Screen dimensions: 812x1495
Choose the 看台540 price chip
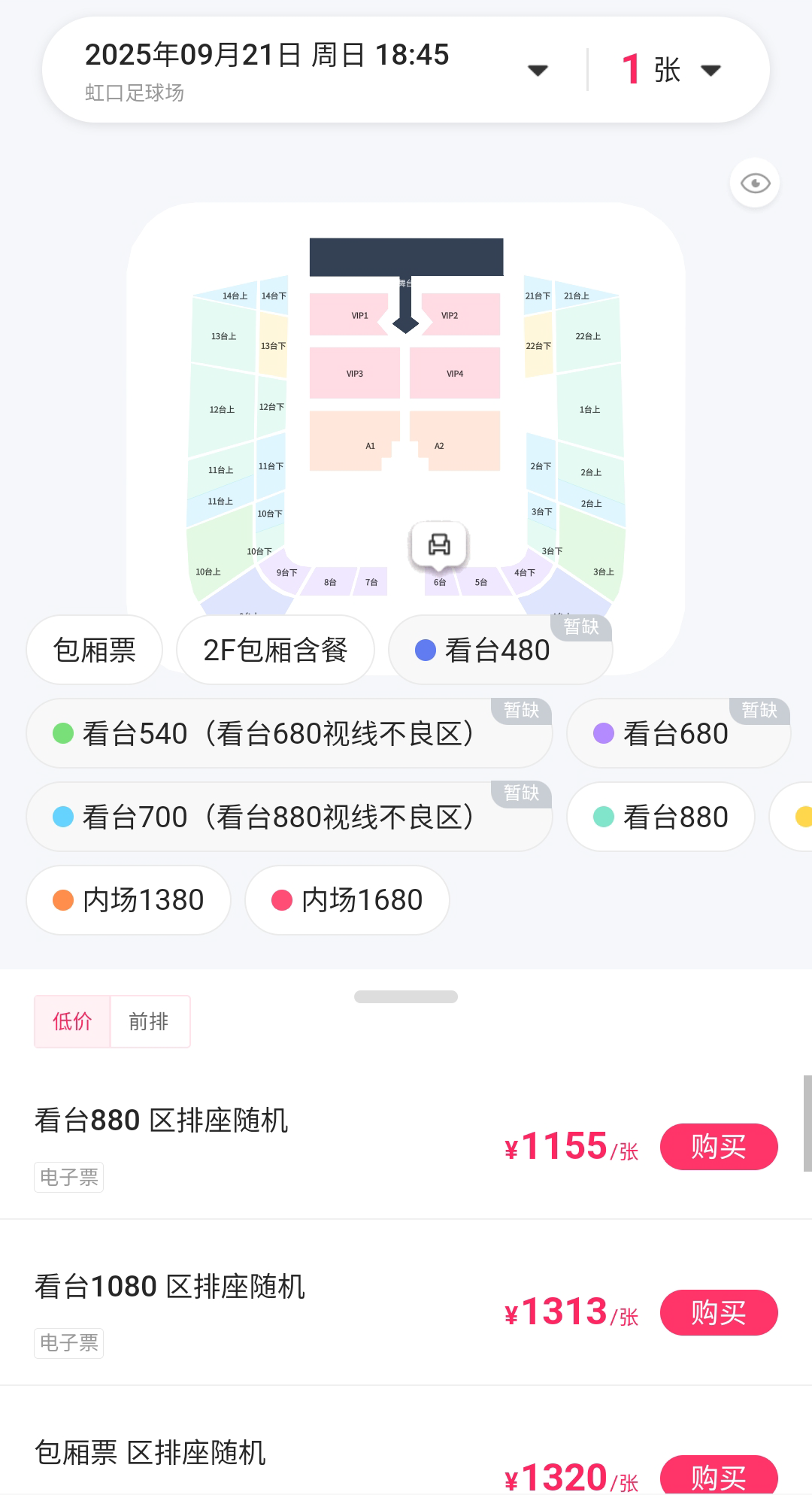point(289,733)
